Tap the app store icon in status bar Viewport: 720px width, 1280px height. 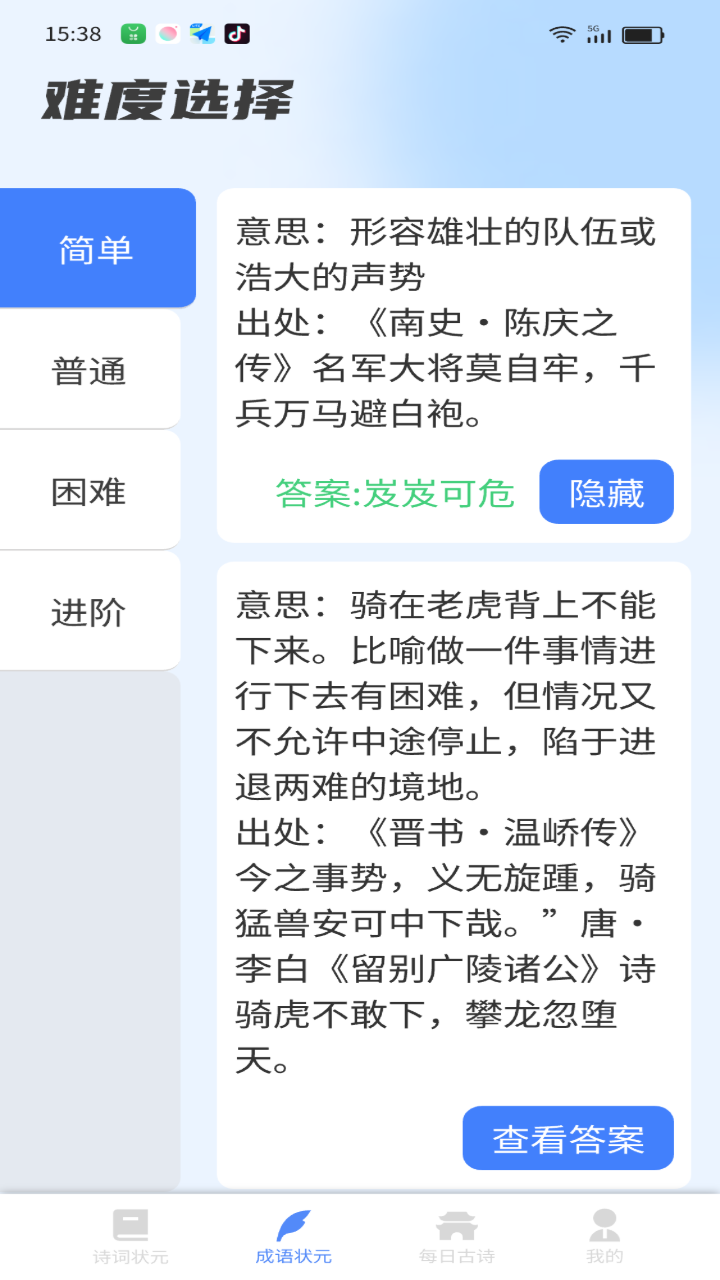131,33
